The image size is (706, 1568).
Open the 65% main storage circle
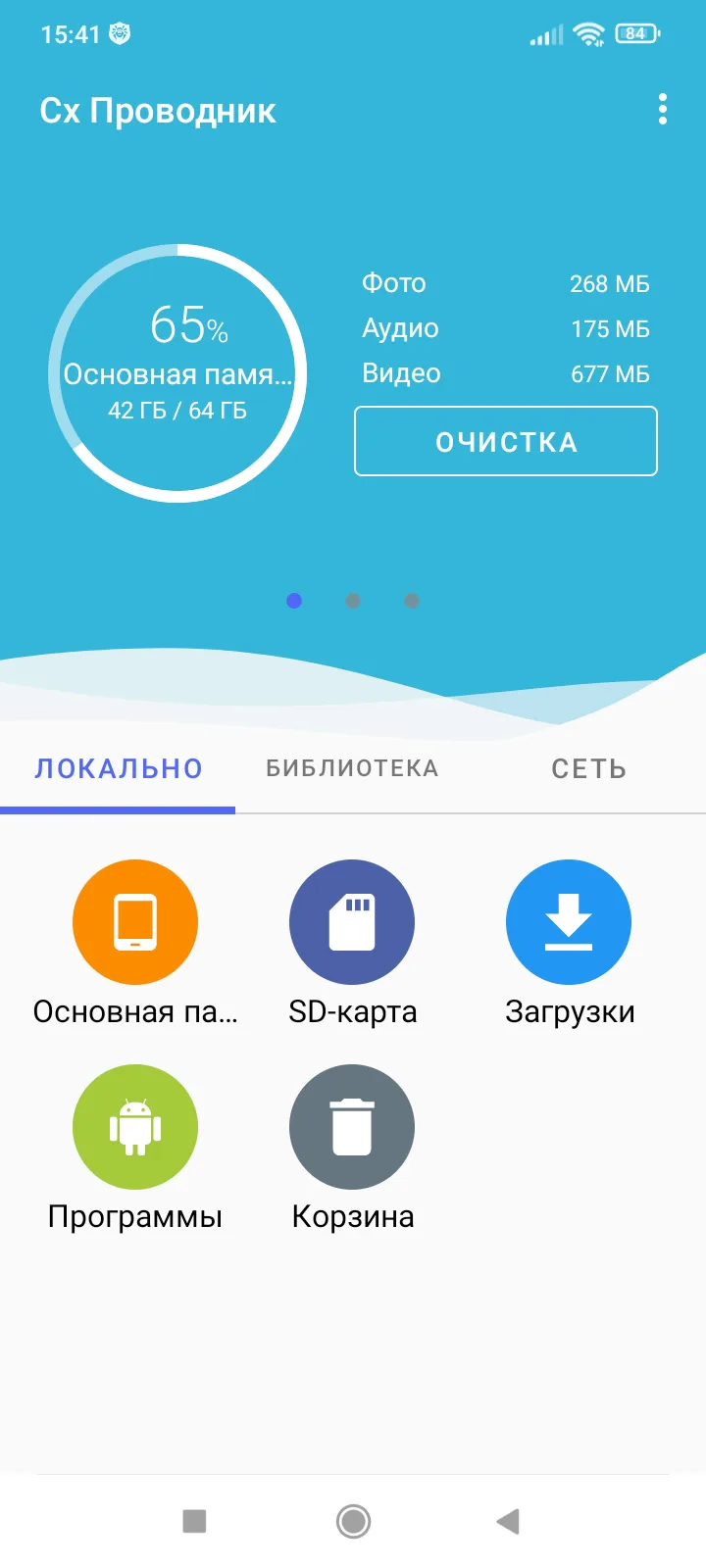[177, 373]
